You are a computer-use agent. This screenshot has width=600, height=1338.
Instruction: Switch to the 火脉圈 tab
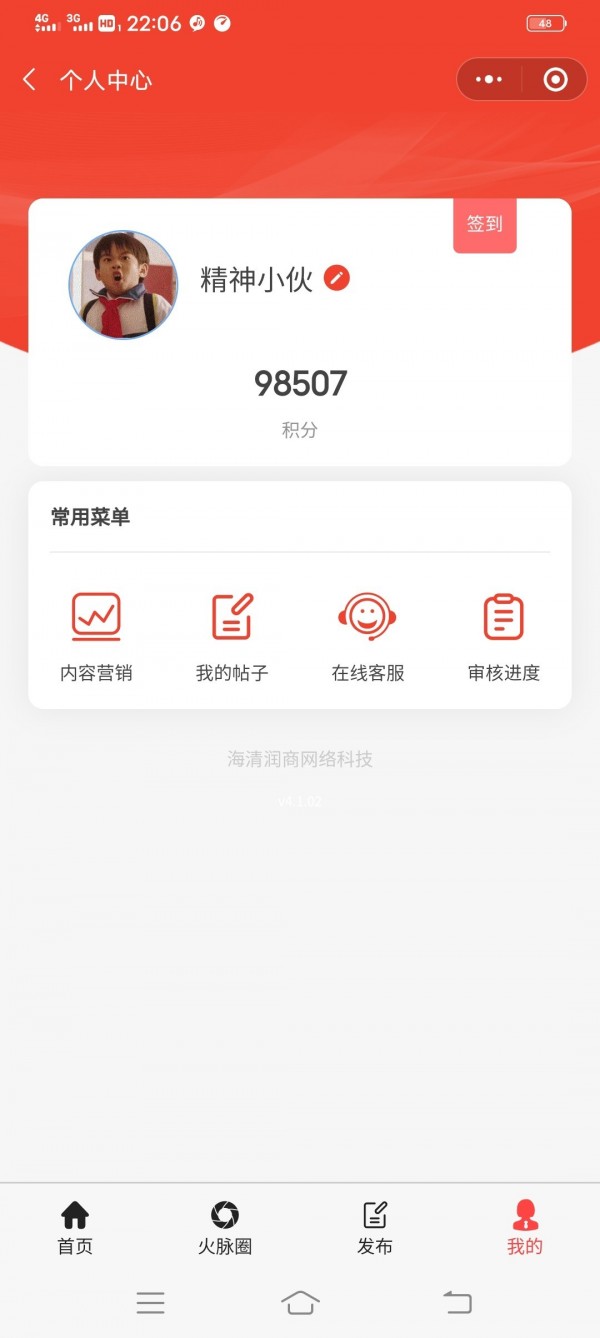click(225, 1228)
